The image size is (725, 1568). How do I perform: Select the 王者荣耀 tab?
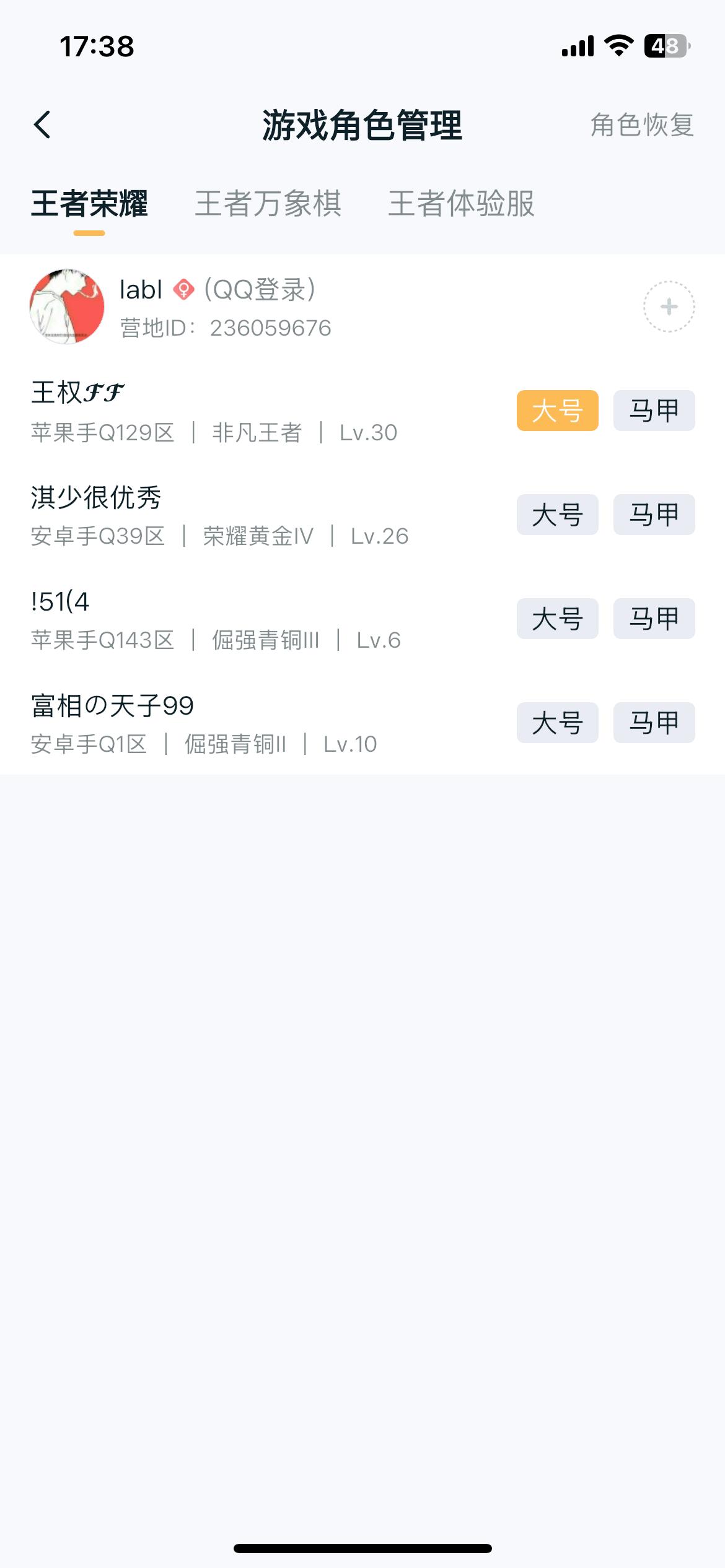[92, 205]
